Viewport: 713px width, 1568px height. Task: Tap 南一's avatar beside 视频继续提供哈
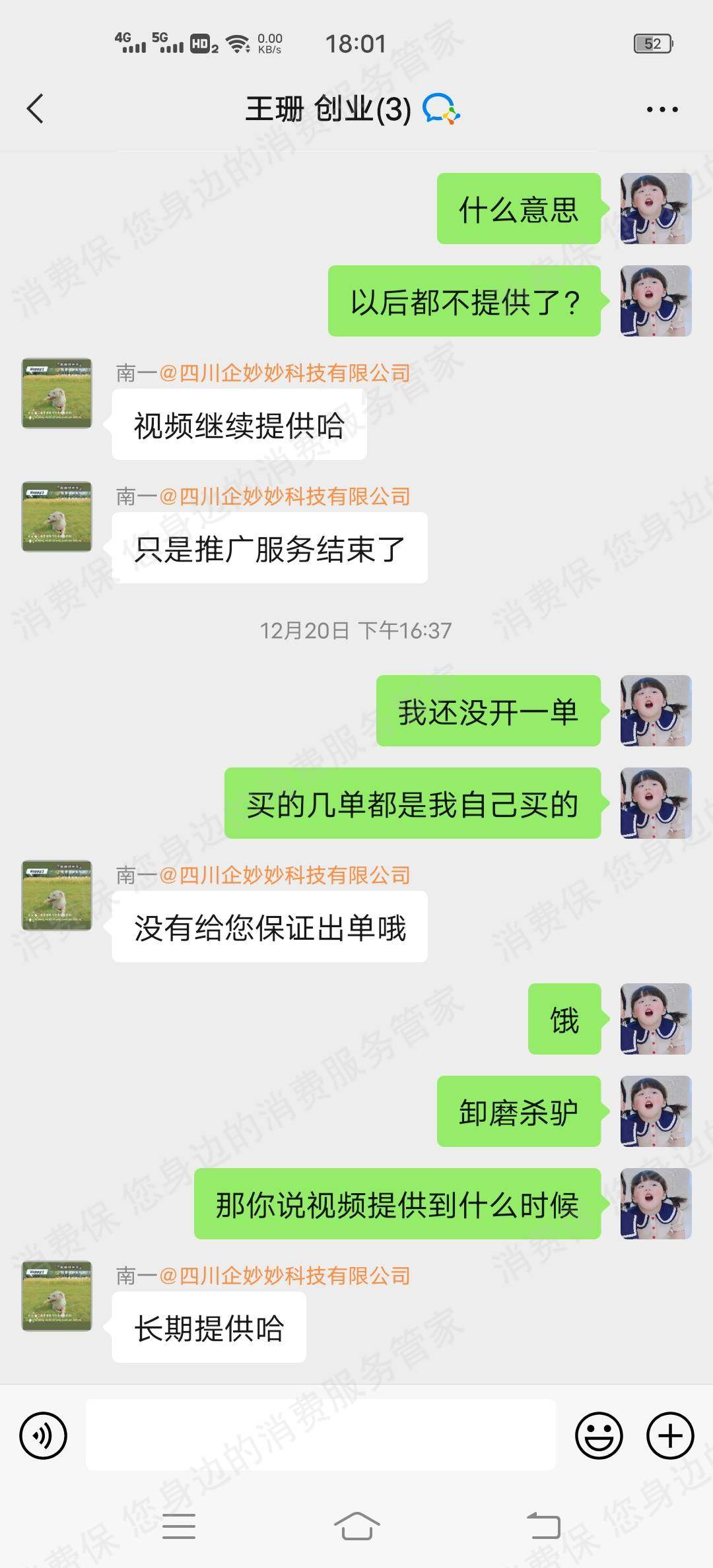(x=57, y=393)
